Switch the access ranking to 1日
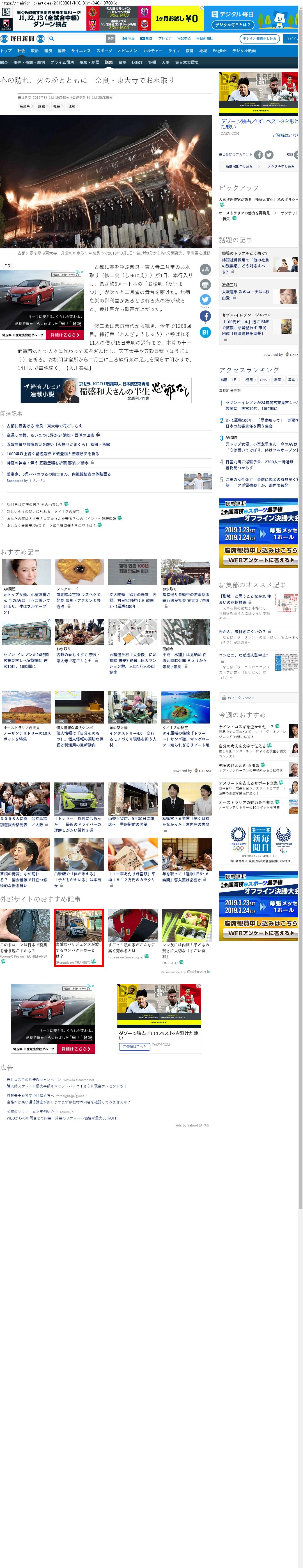This screenshot has height=1568, width=303. pyautogui.click(x=234, y=380)
